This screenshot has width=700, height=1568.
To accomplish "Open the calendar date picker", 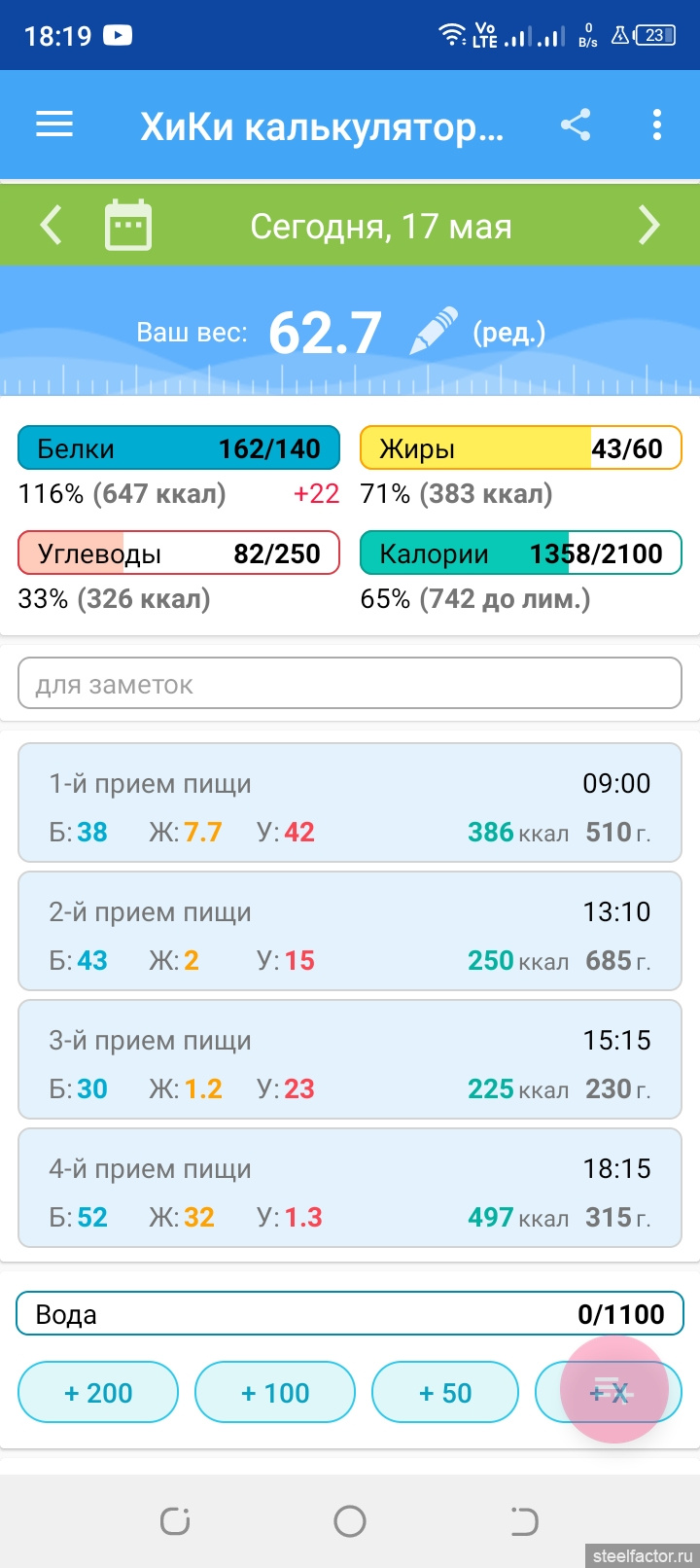I will [128, 226].
